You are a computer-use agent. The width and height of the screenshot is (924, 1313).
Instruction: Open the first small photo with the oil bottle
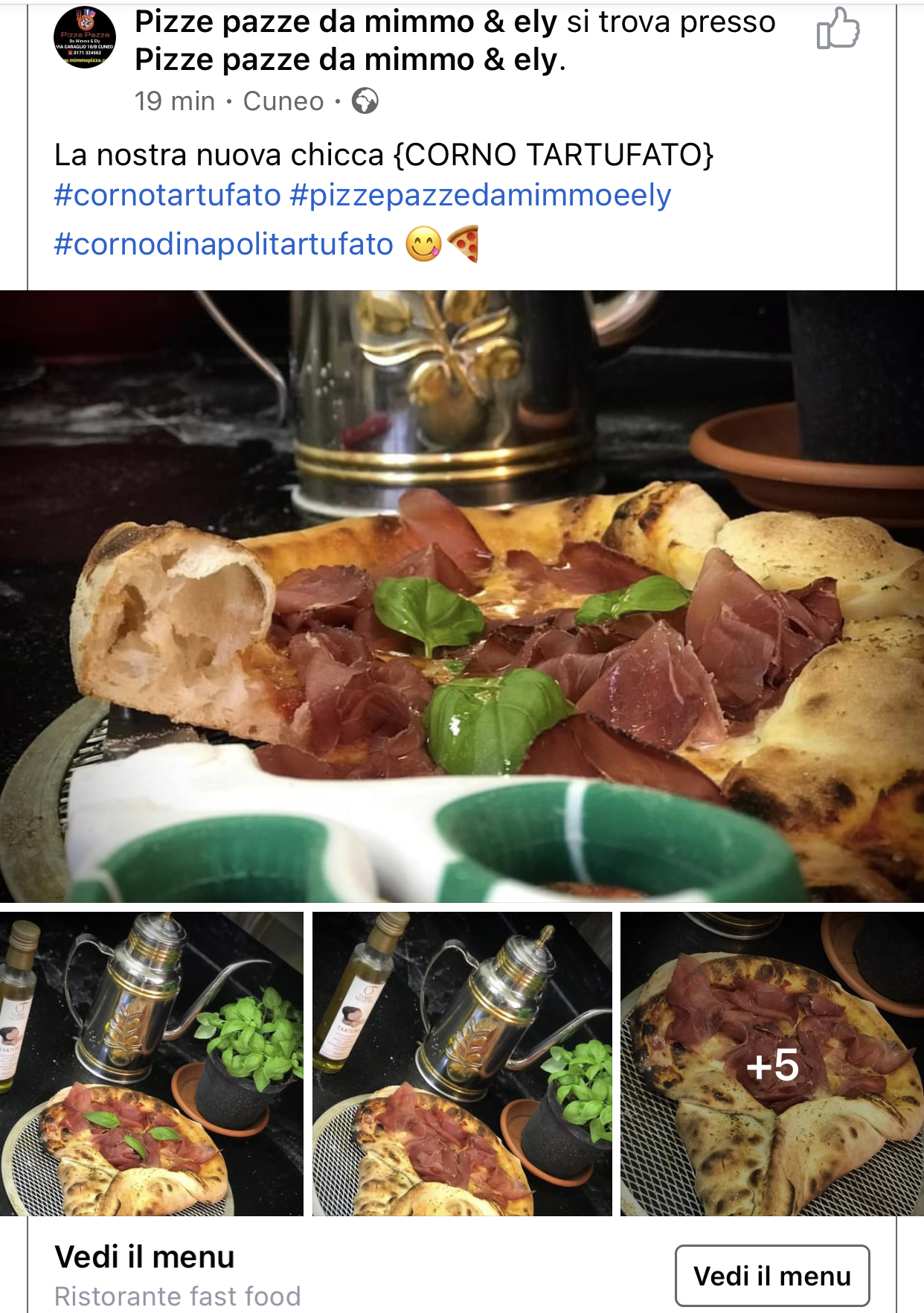click(x=151, y=1064)
